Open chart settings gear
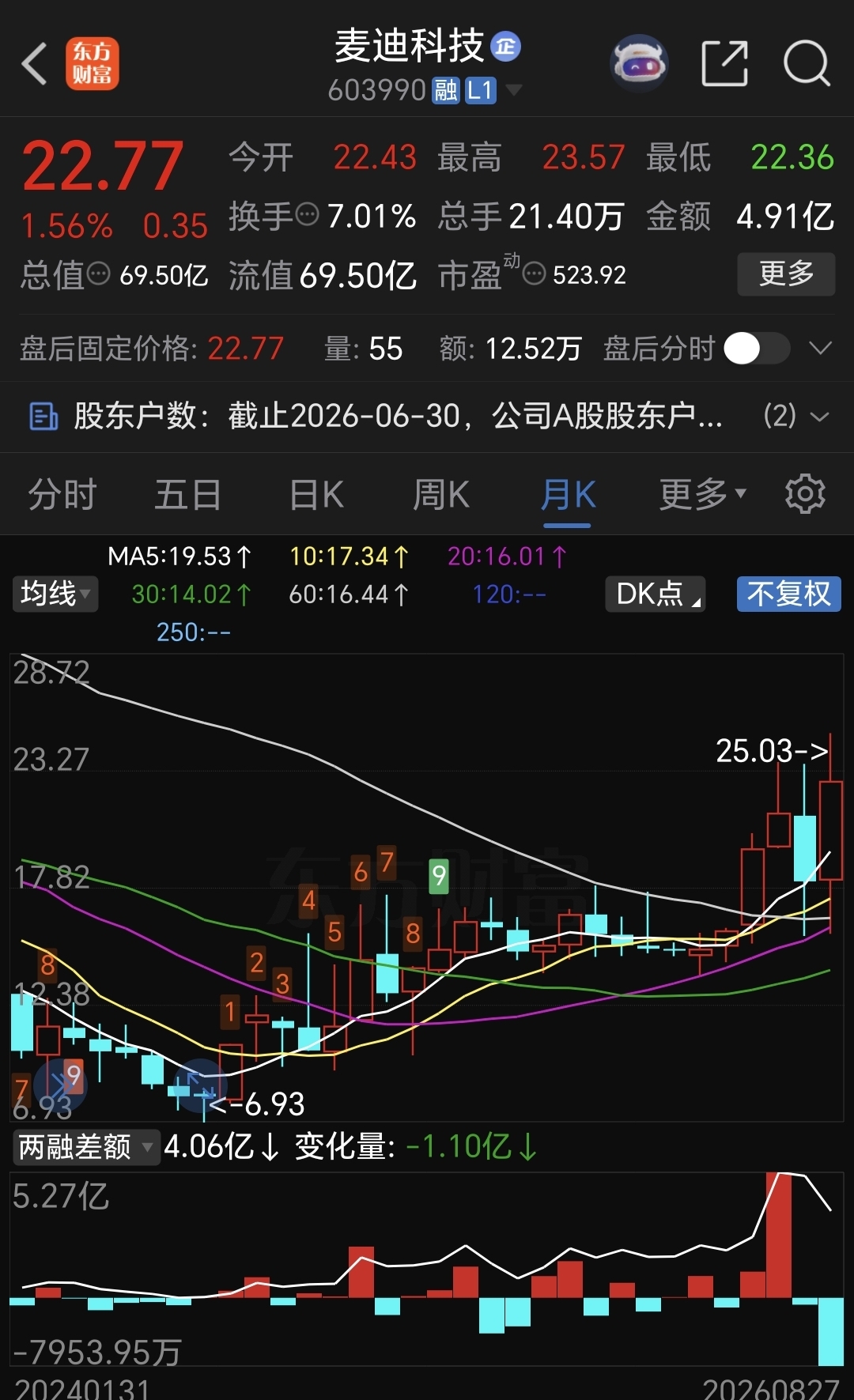 (x=805, y=494)
